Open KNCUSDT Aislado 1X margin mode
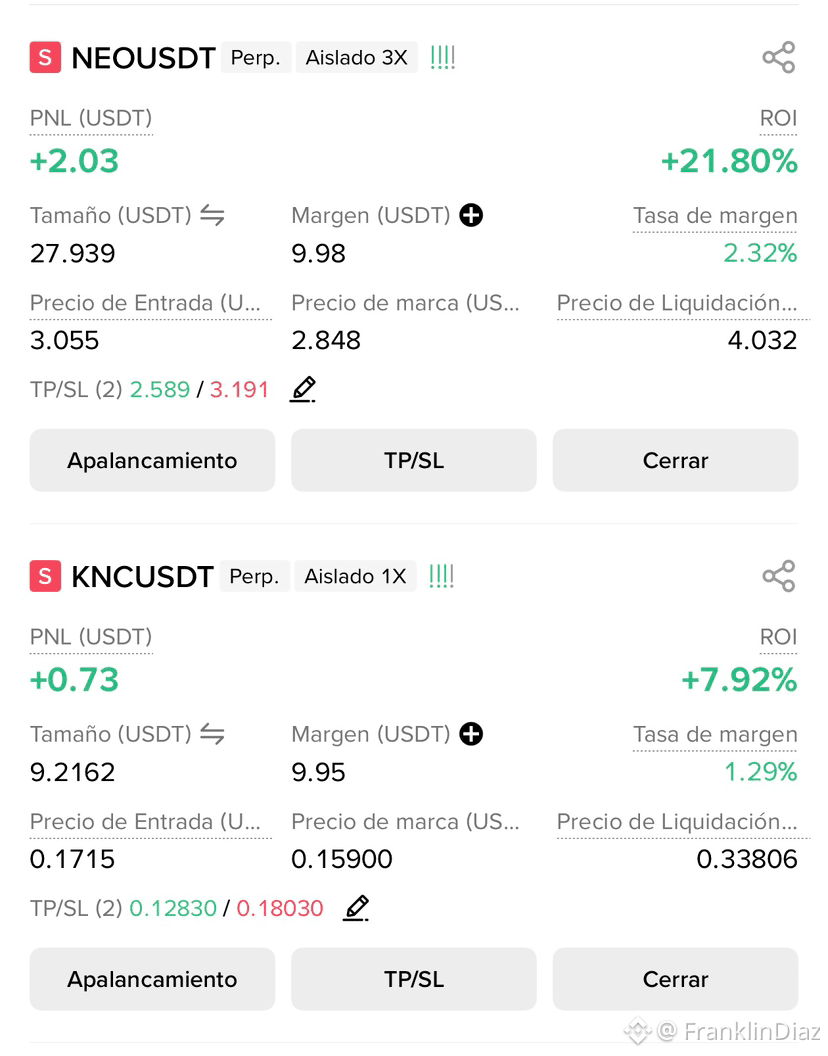Screen dimensions: 828x1056 click(355, 576)
